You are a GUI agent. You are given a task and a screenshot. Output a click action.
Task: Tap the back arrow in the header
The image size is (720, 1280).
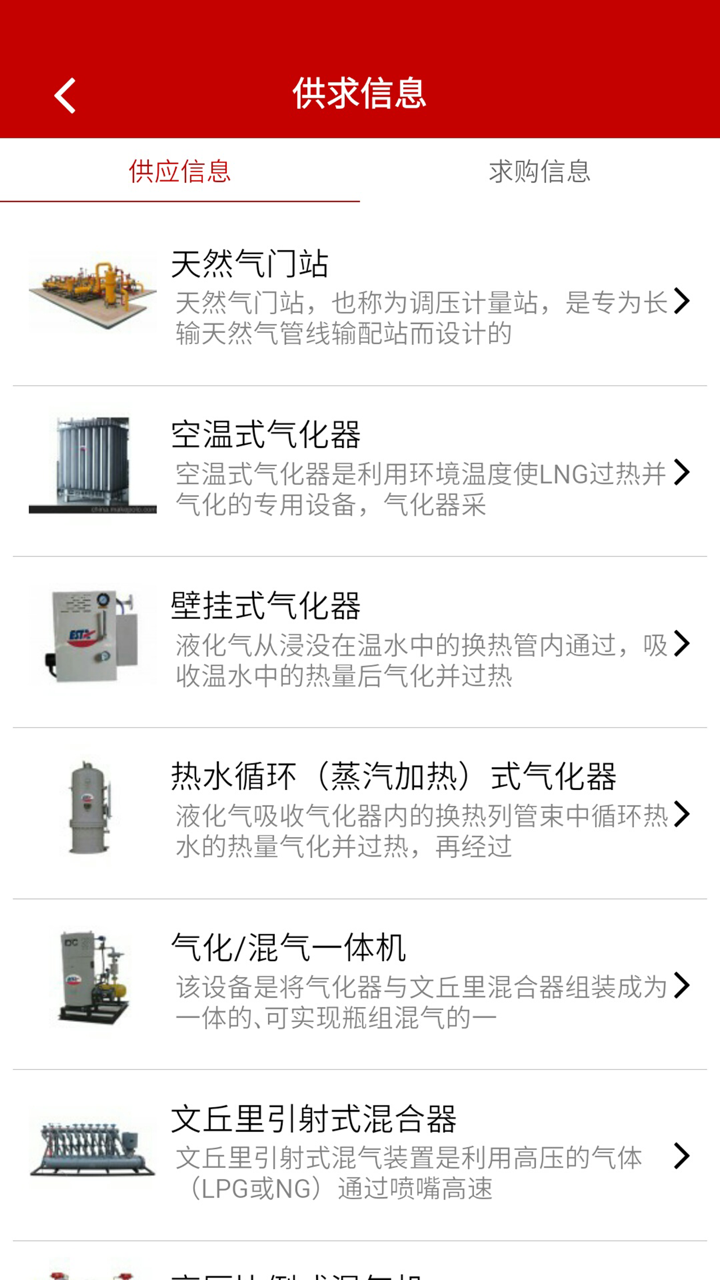(x=63, y=95)
